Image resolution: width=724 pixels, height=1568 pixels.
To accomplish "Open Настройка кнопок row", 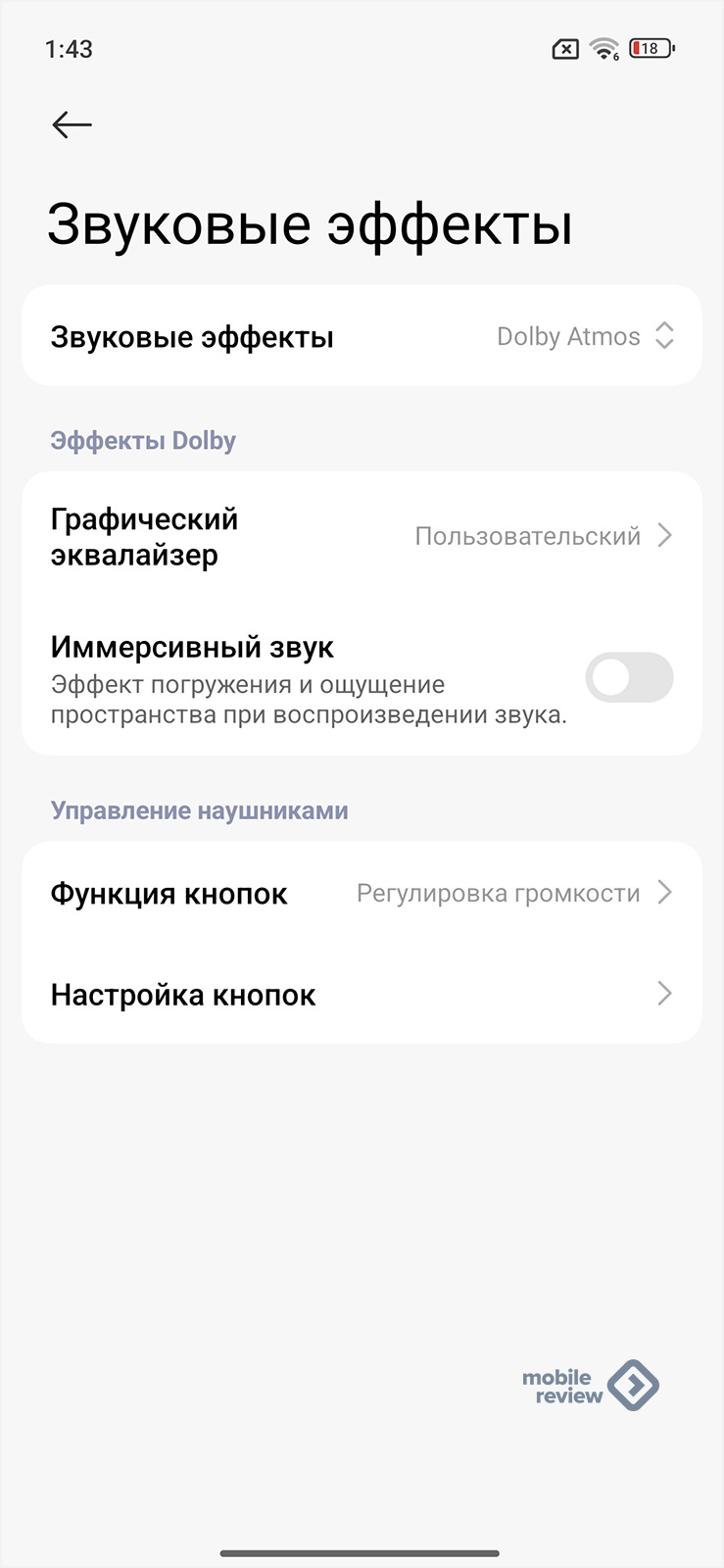I will point(362,995).
